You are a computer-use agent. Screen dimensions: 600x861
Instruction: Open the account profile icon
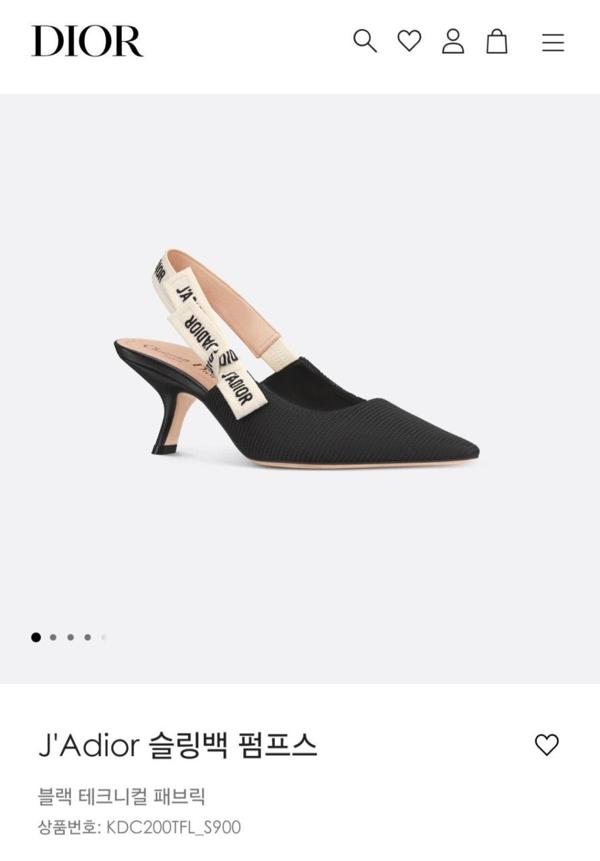(453, 41)
